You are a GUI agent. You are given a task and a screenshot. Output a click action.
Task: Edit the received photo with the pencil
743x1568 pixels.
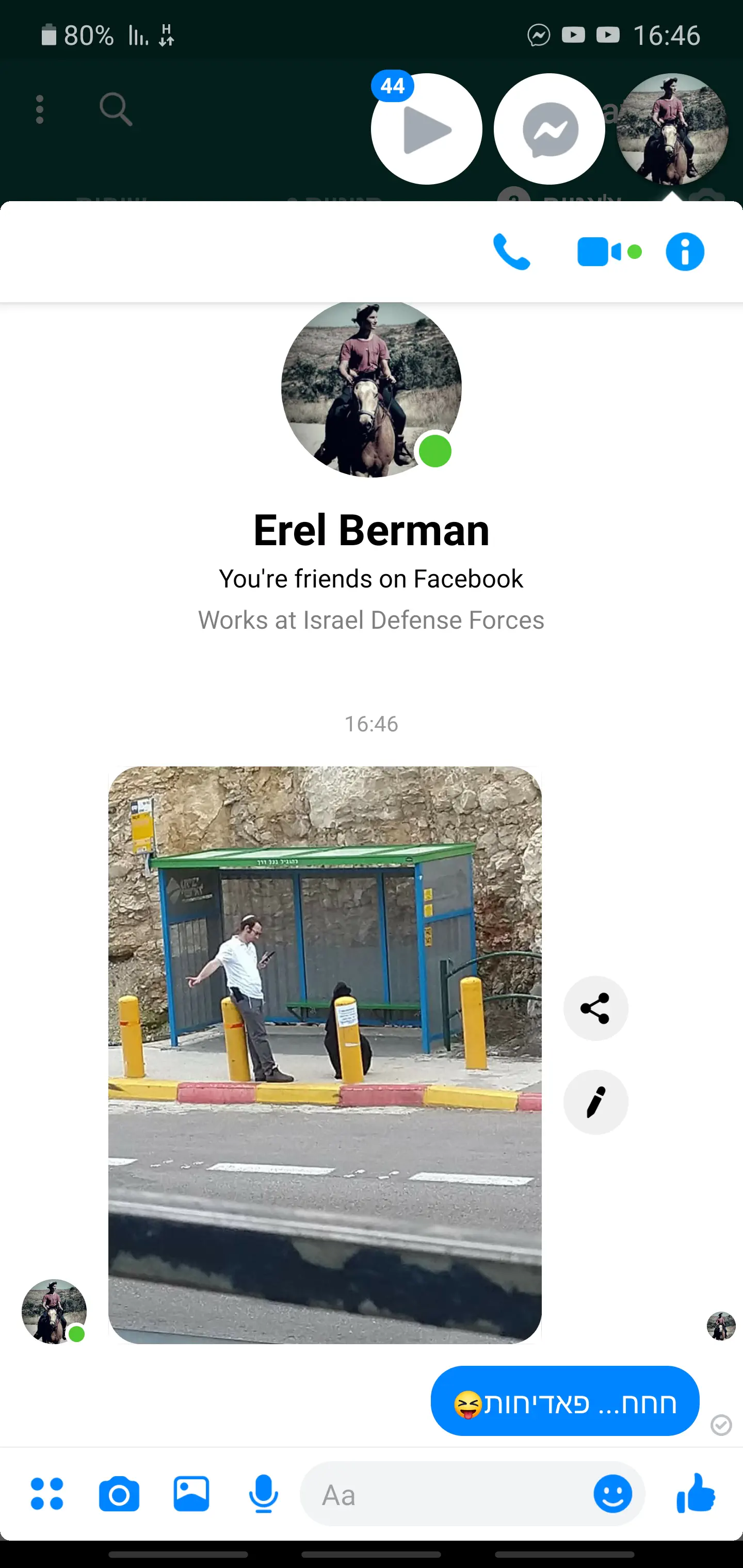pos(595,1102)
